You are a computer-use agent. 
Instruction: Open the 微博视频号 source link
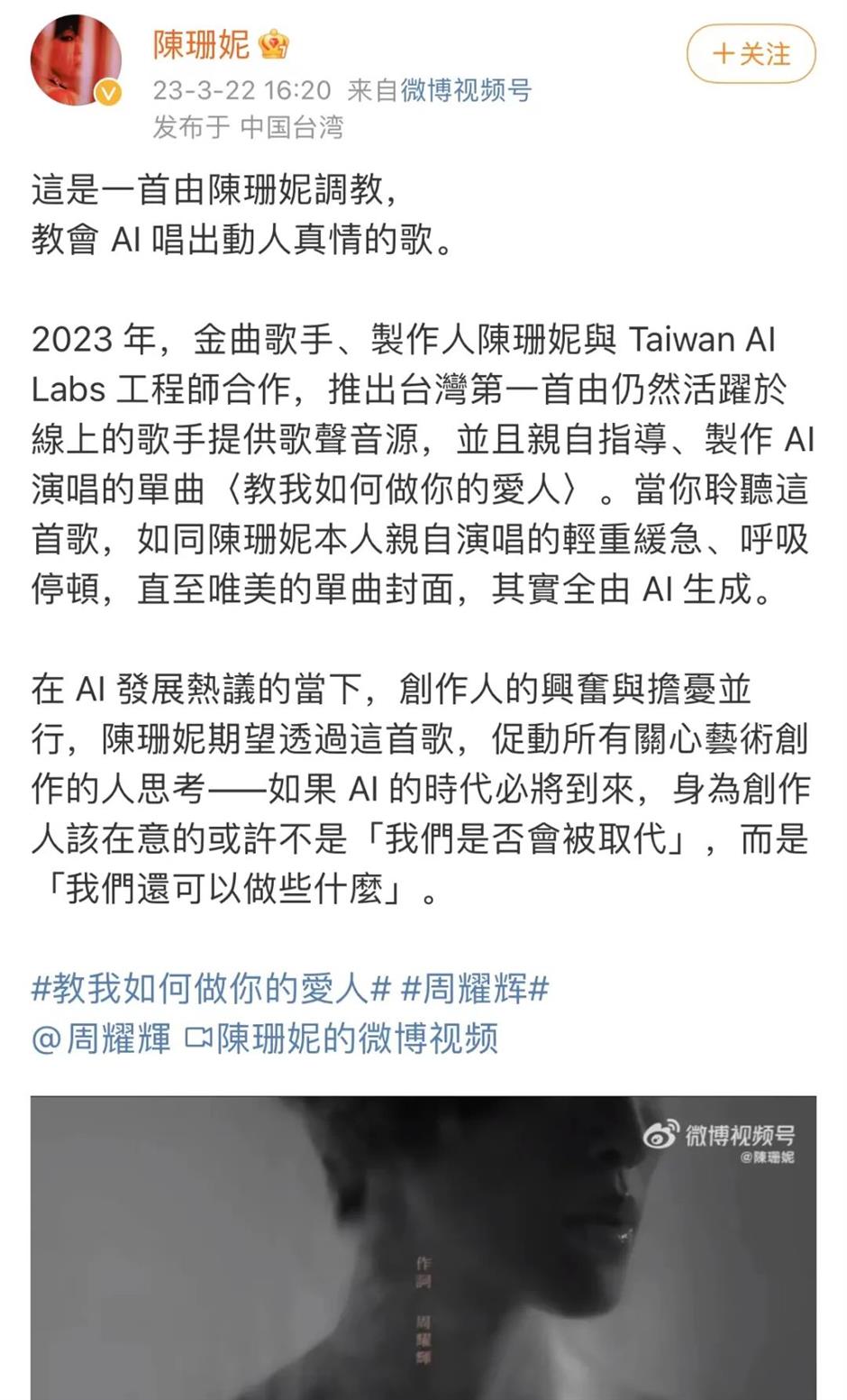coord(466,90)
